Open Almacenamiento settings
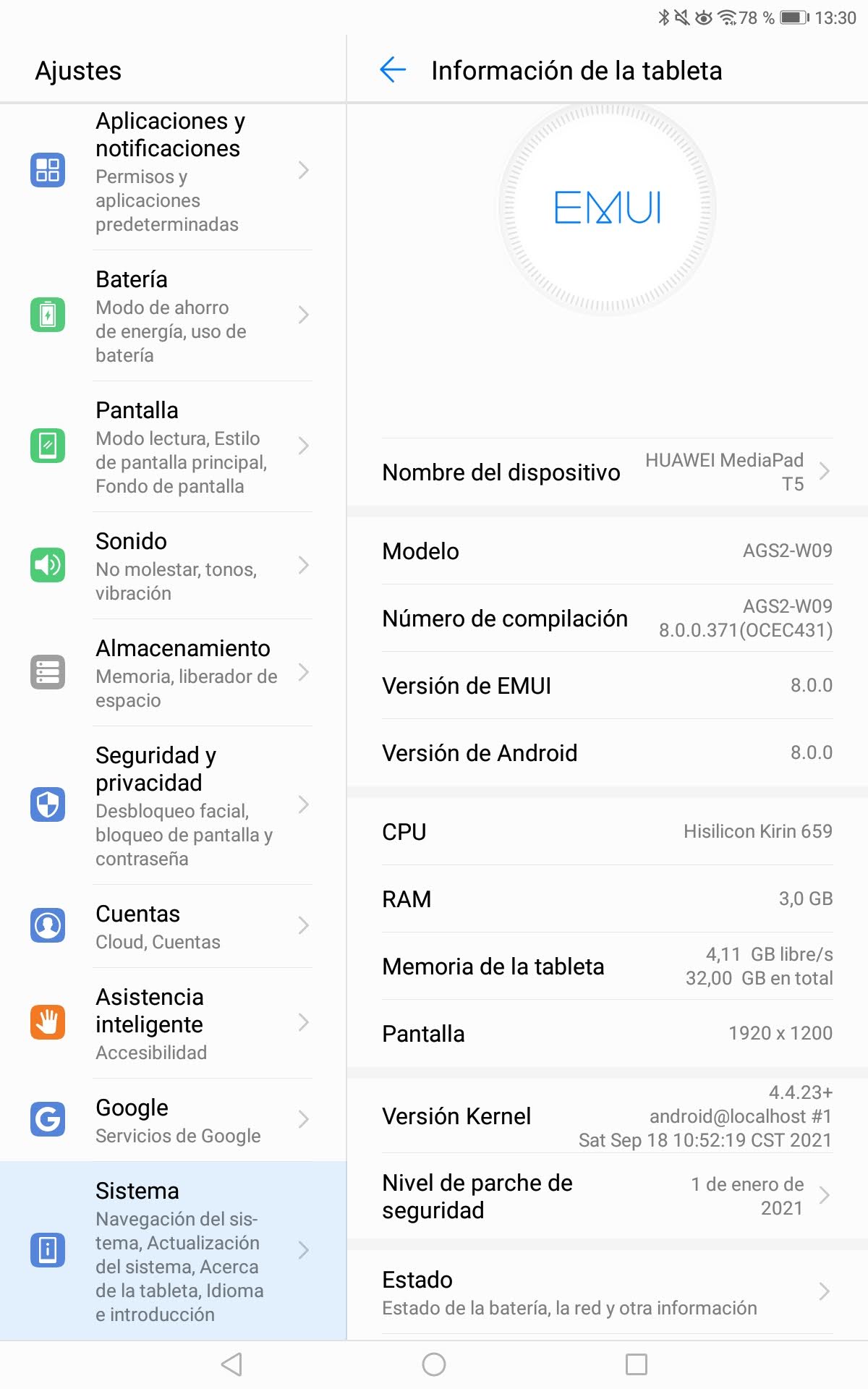Image resolution: width=868 pixels, height=1389 pixels. (173, 673)
